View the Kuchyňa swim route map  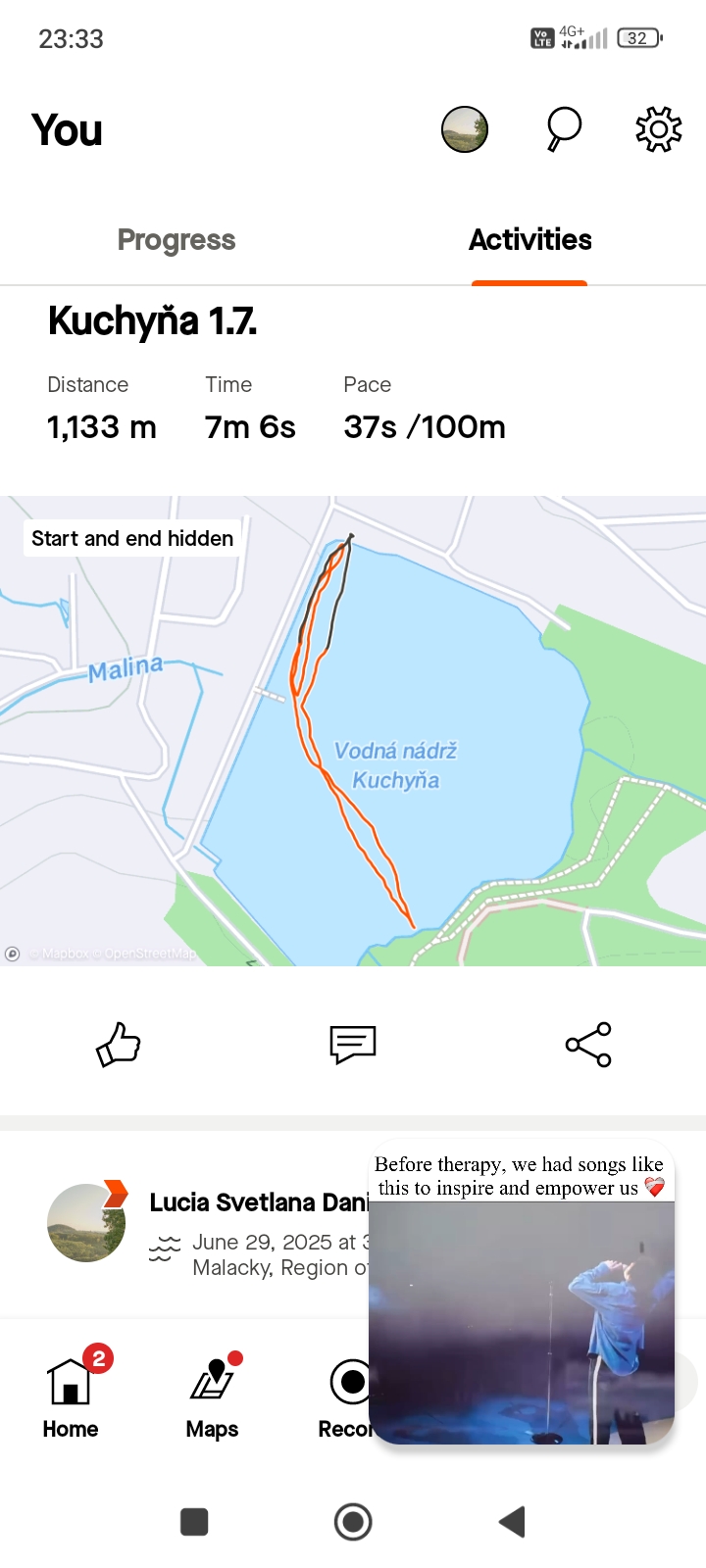353,730
